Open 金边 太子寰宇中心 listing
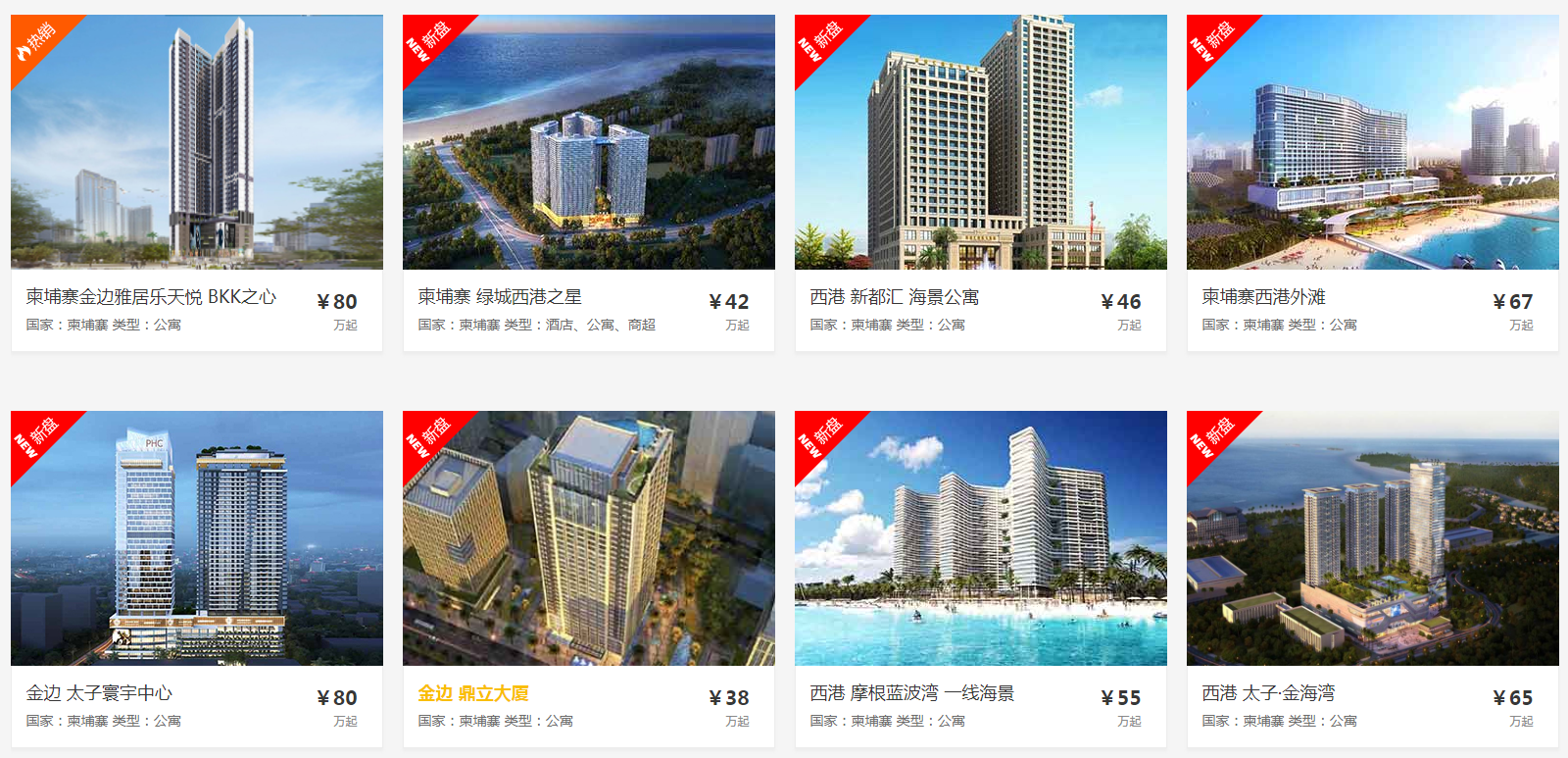This screenshot has width=1568, height=758. coord(99,693)
